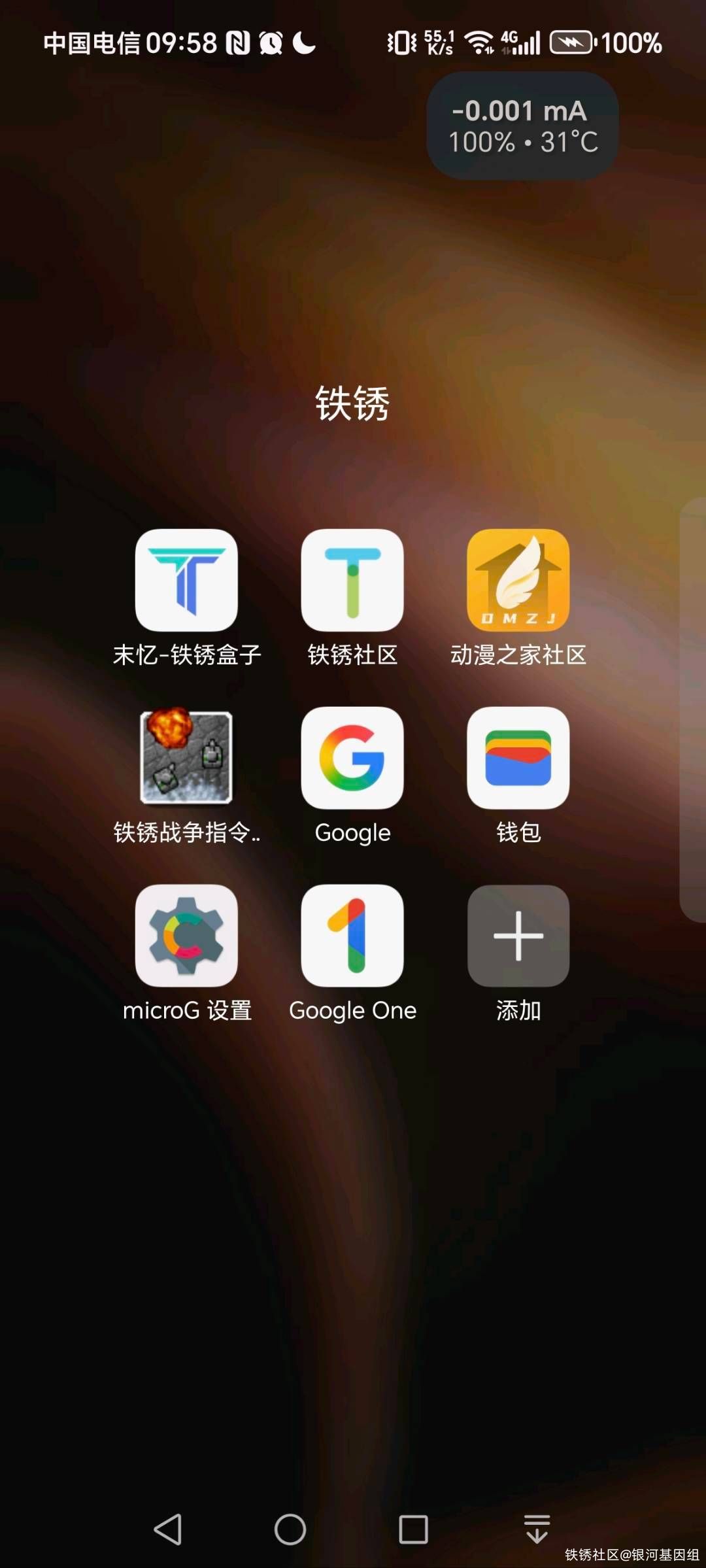
Task: Start the 铁锈战争指令 game
Action: (x=186, y=758)
